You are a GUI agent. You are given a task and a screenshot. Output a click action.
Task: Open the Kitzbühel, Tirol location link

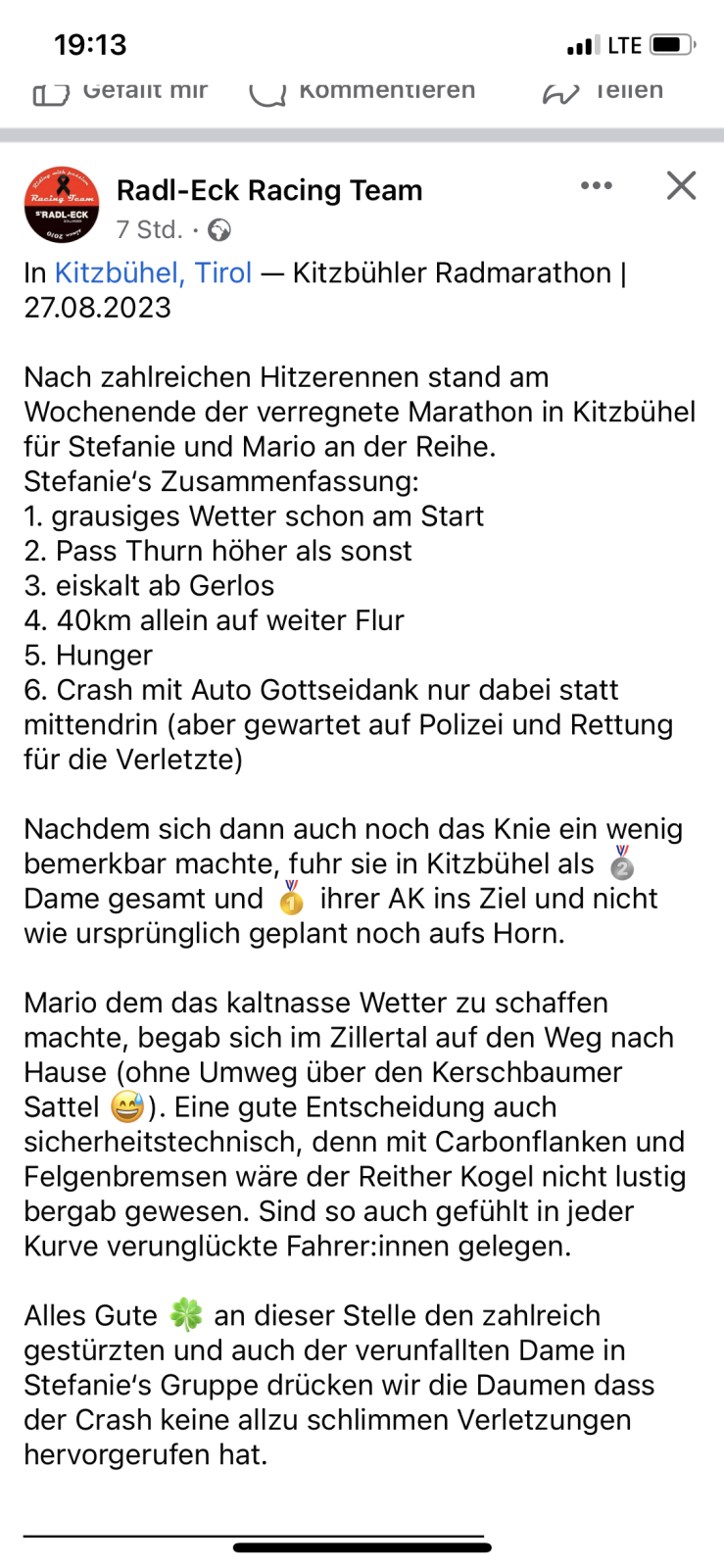click(x=153, y=272)
